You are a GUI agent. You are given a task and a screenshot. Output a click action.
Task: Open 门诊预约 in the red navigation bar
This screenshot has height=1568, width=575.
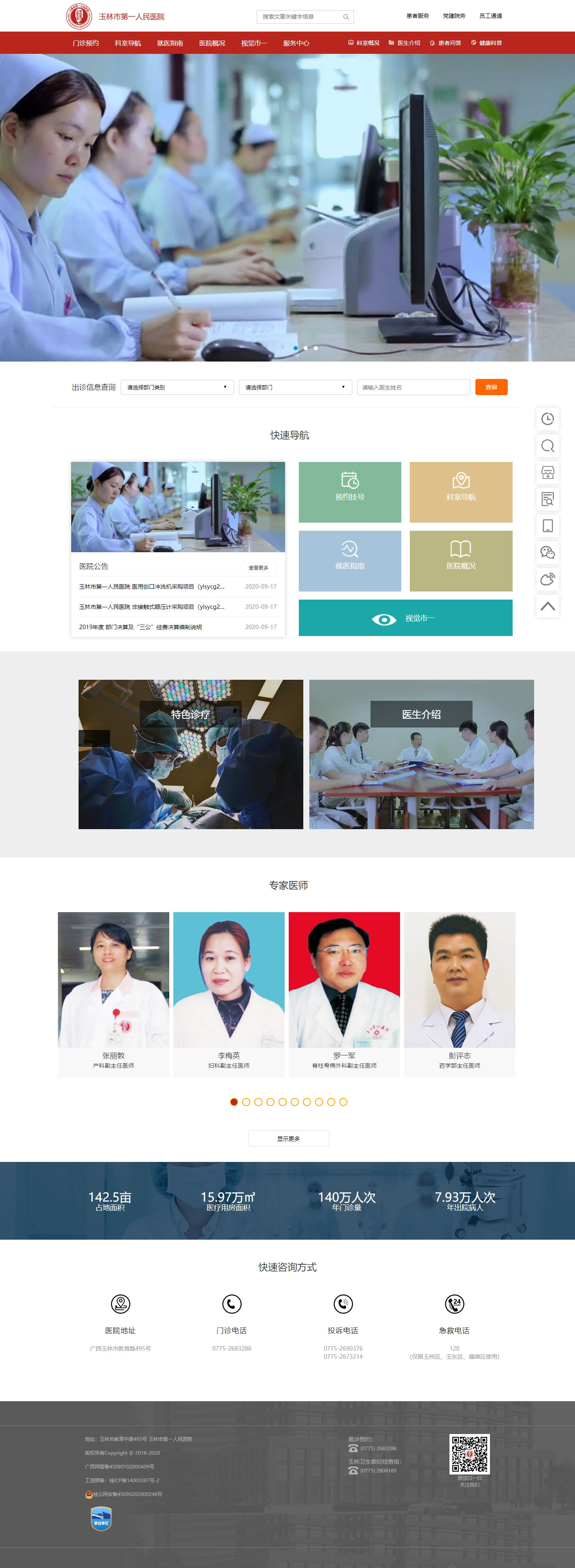click(85, 43)
